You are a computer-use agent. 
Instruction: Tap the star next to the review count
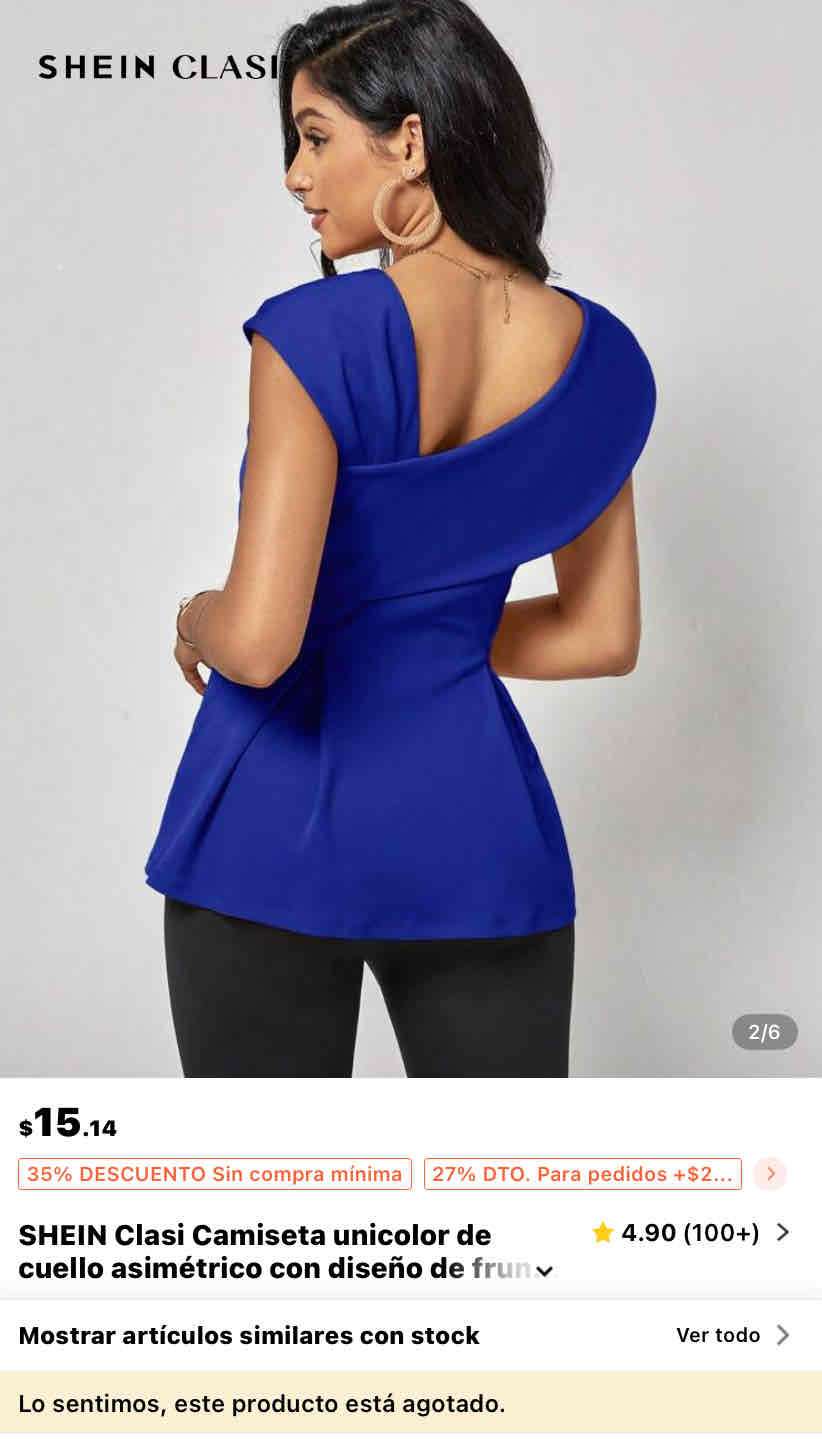coord(603,1233)
